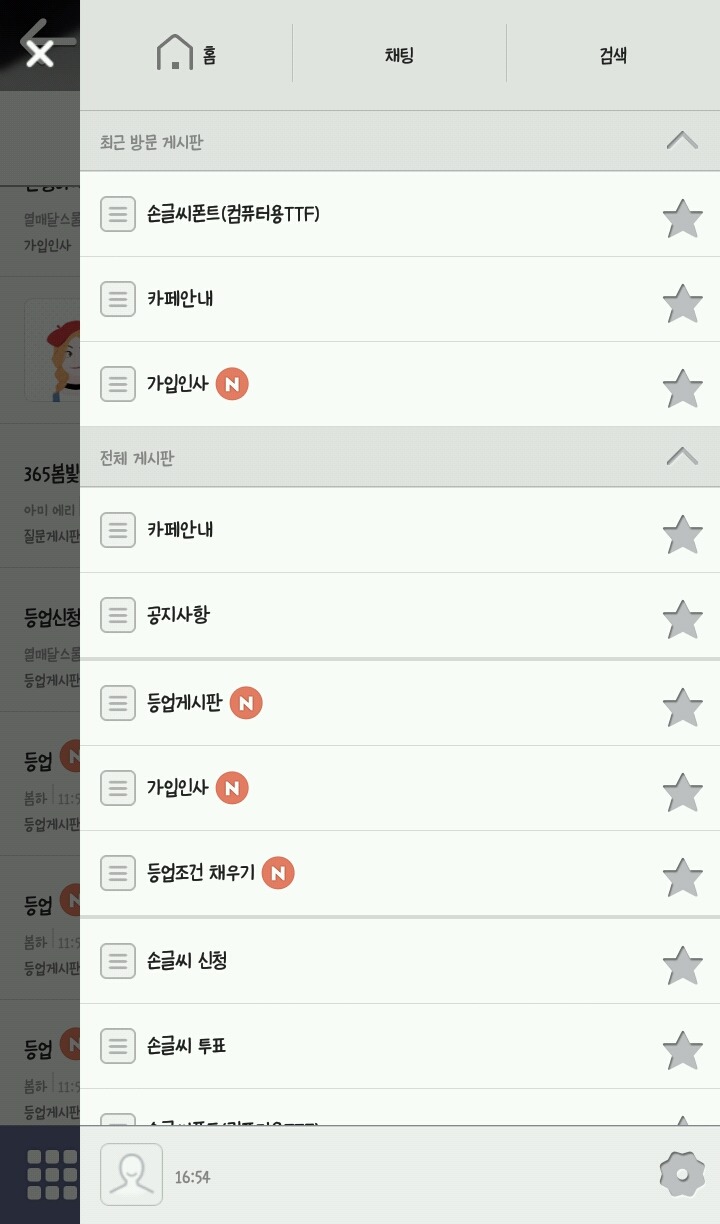Switch to the 채팅 tab

pos(400,55)
